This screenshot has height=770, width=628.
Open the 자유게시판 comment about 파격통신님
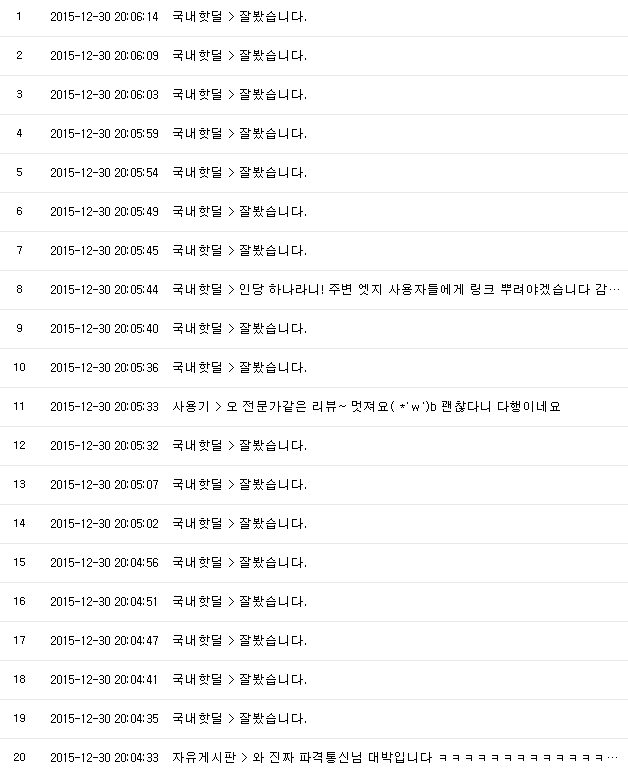click(395, 757)
